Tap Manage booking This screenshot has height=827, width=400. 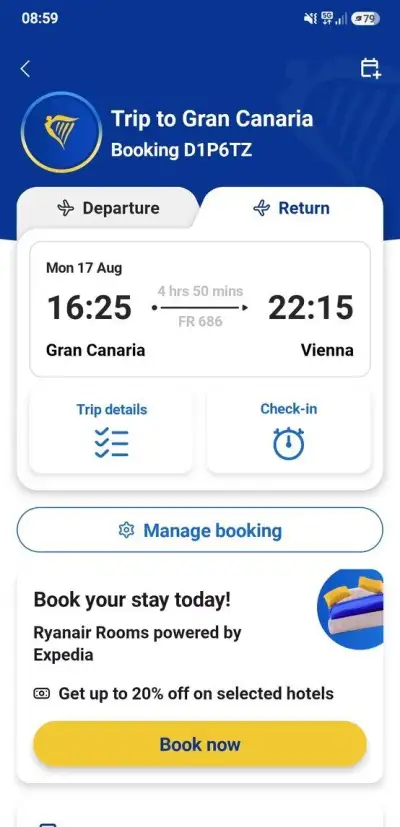pyautogui.click(x=200, y=530)
